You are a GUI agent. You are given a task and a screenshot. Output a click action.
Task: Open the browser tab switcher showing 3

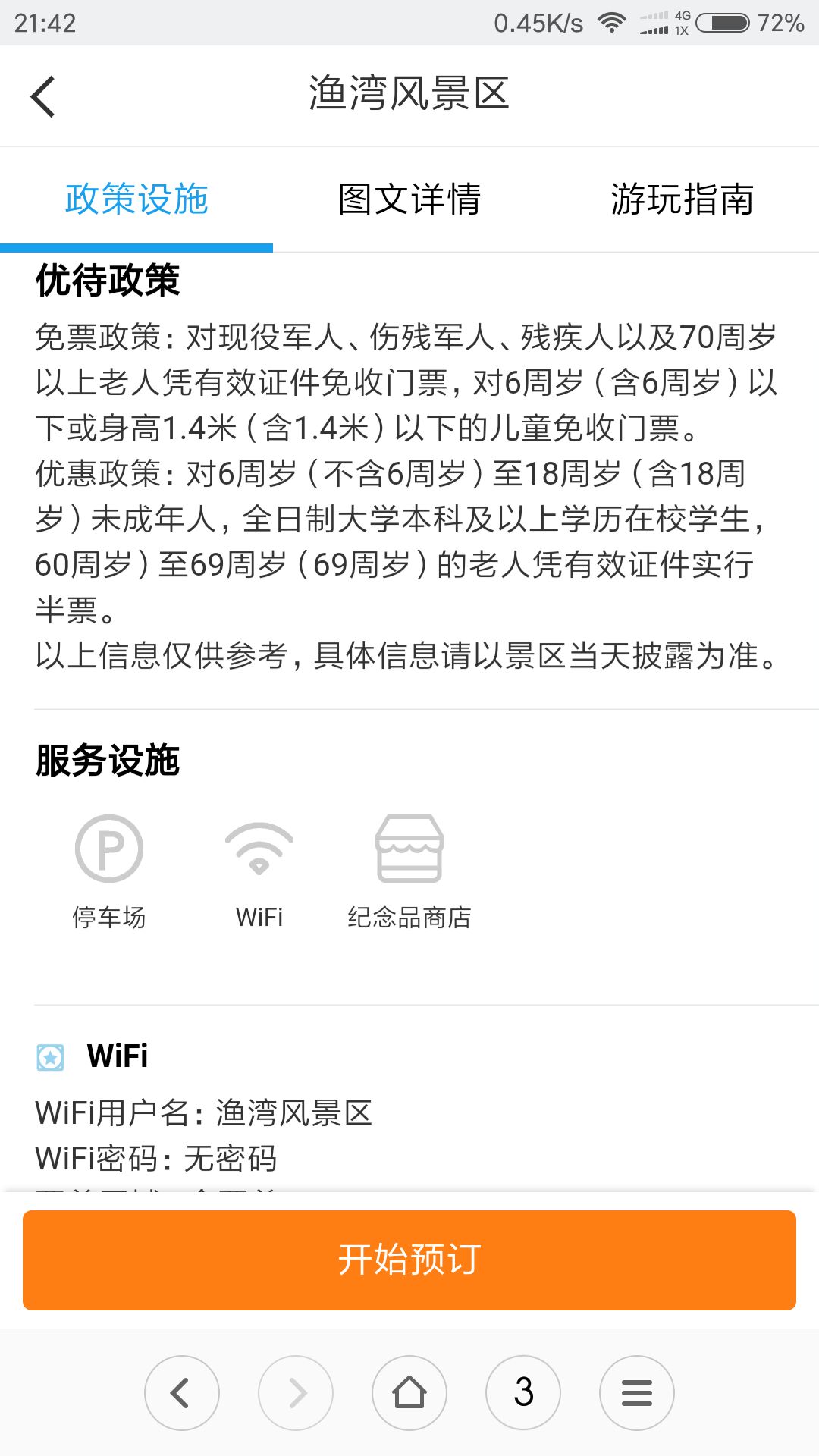[523, 1393]
